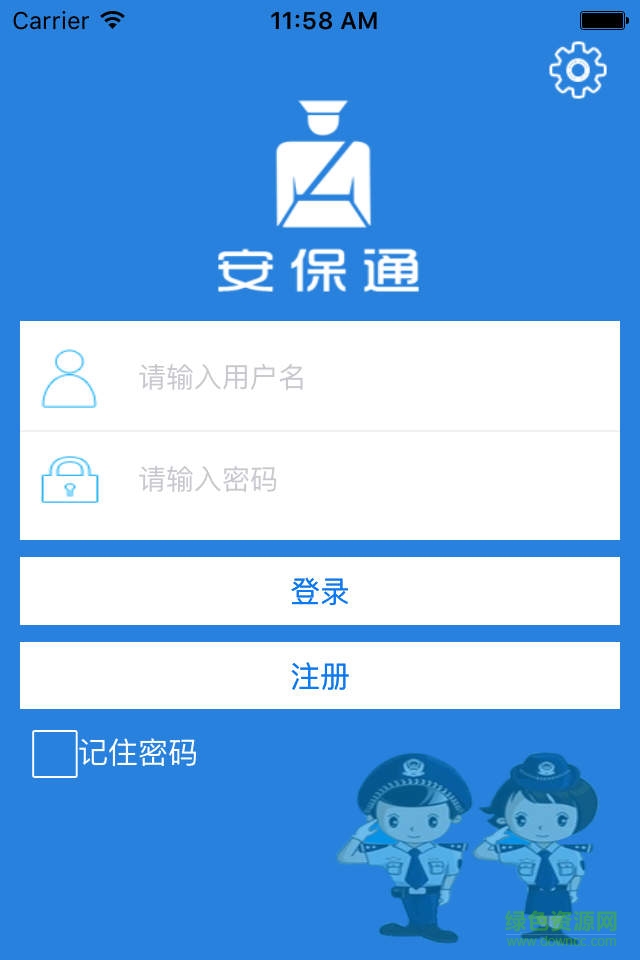
Task: Open the settings gear icon
Action: tap(578, 69)
